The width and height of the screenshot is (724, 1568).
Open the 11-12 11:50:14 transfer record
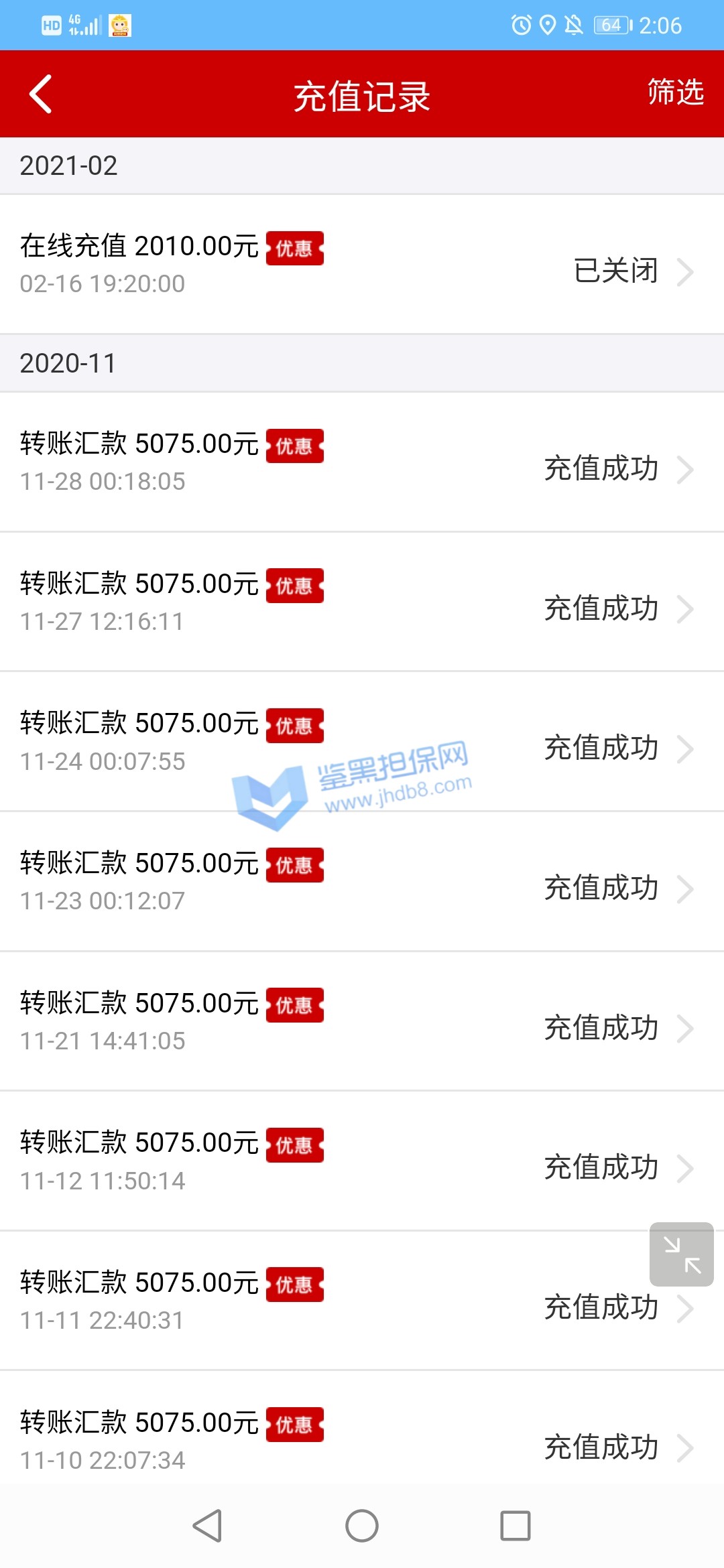362,1161
